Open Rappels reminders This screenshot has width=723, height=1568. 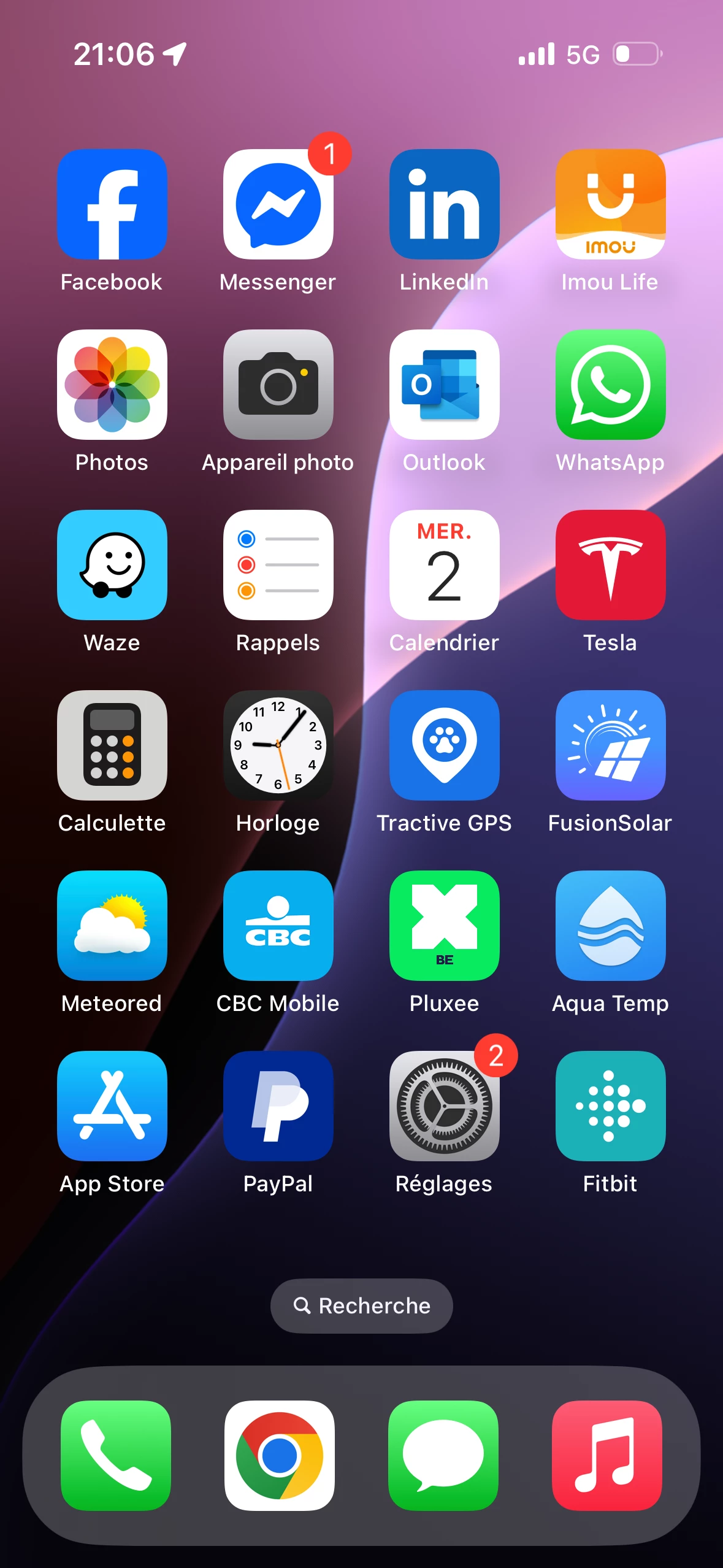pyautogui.click(x=278, y=565)
